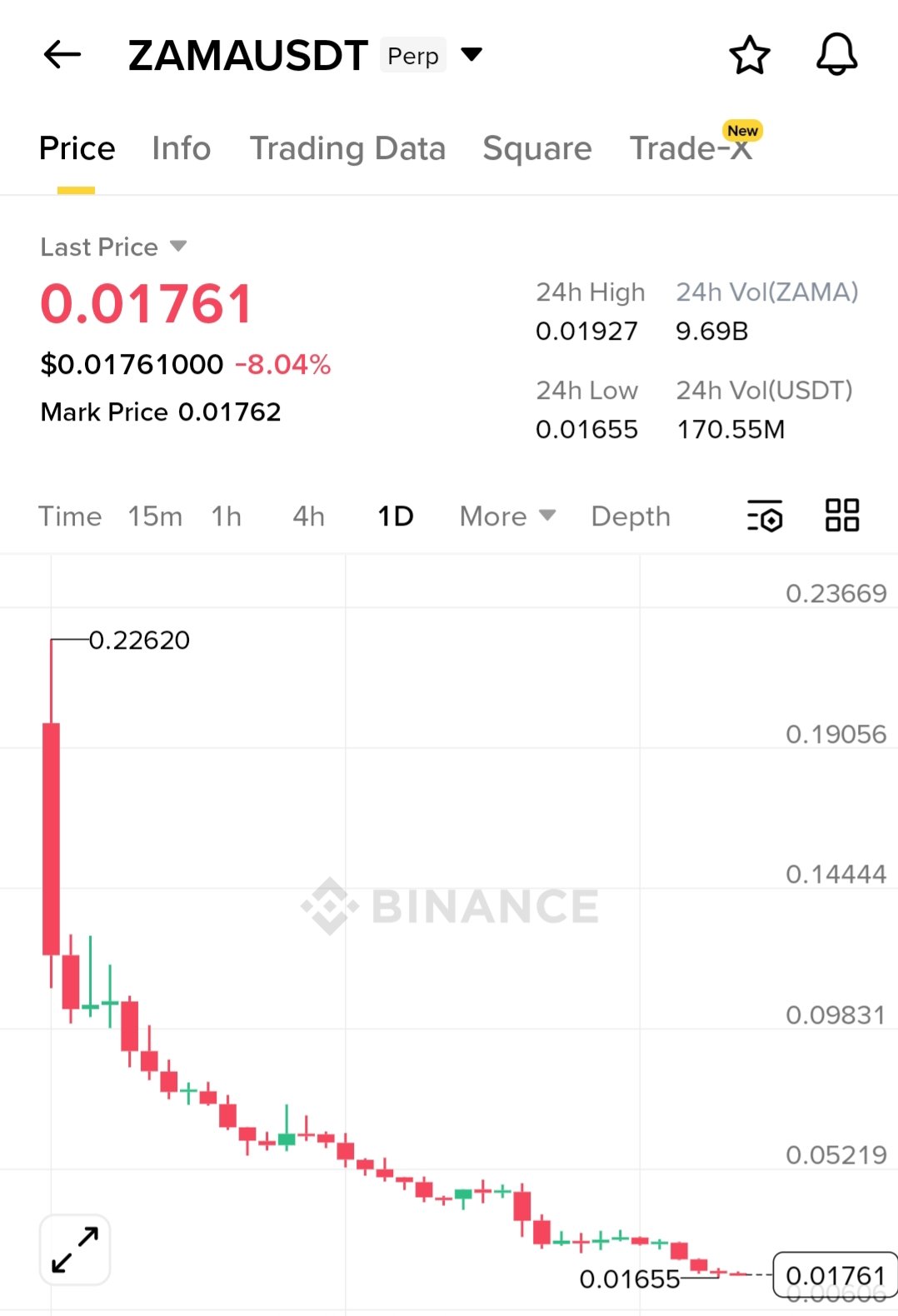Open the Trade-X tab
Image resolution: width=898 pixels, height=1316 pixels.
691,148
